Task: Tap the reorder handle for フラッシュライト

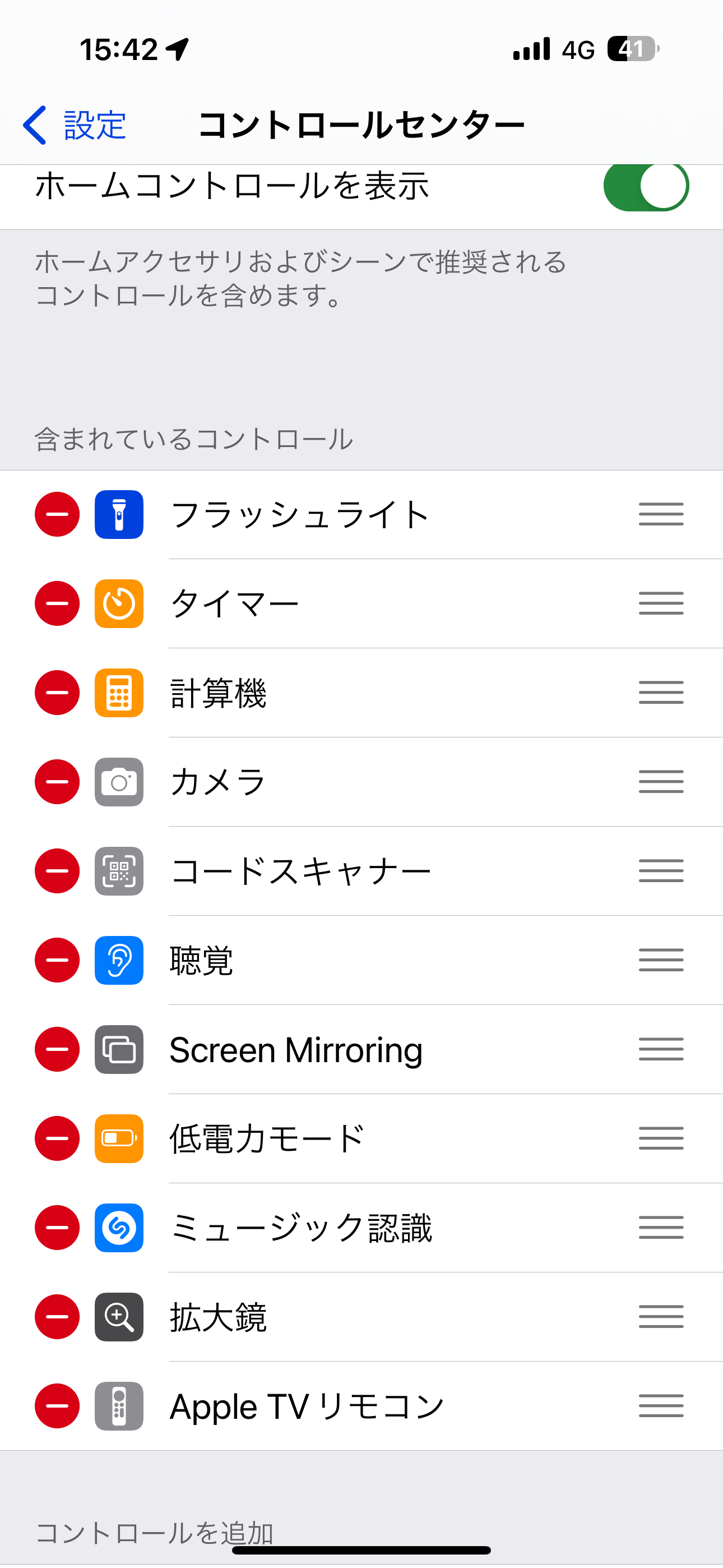Action: coord(661,514)
